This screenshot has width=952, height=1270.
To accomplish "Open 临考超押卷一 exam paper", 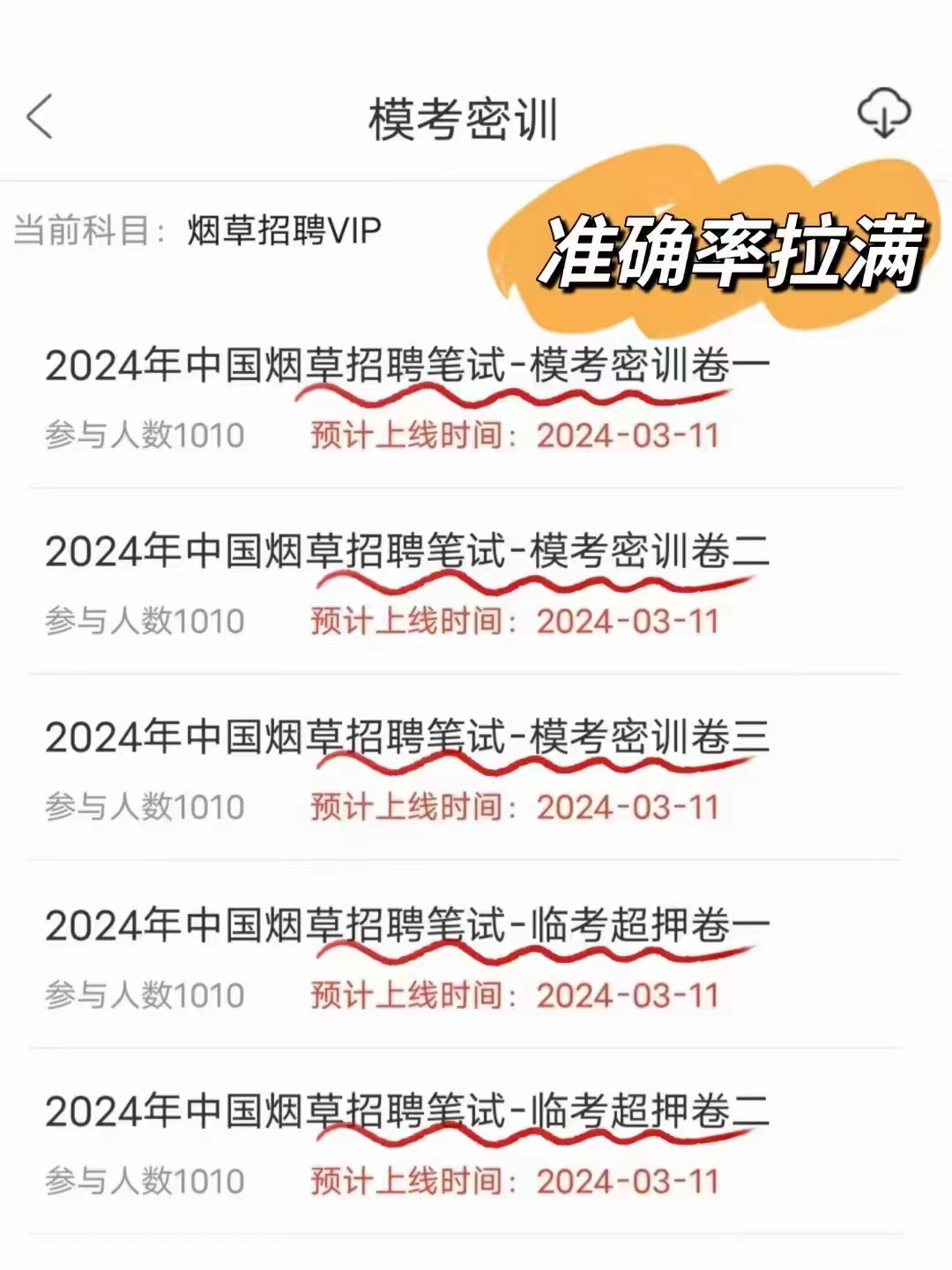I will tap(407, 926).
